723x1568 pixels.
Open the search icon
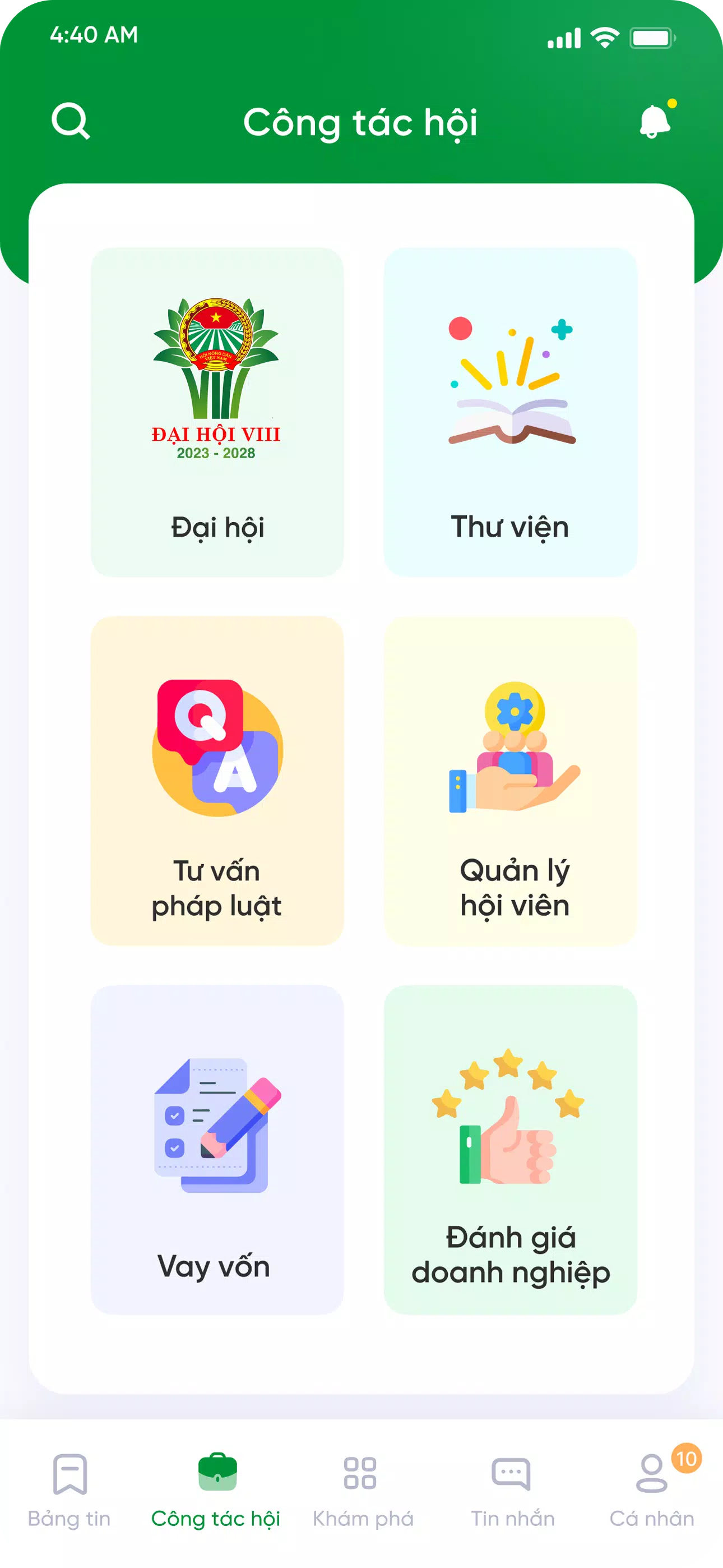click(x=71, y=121)
